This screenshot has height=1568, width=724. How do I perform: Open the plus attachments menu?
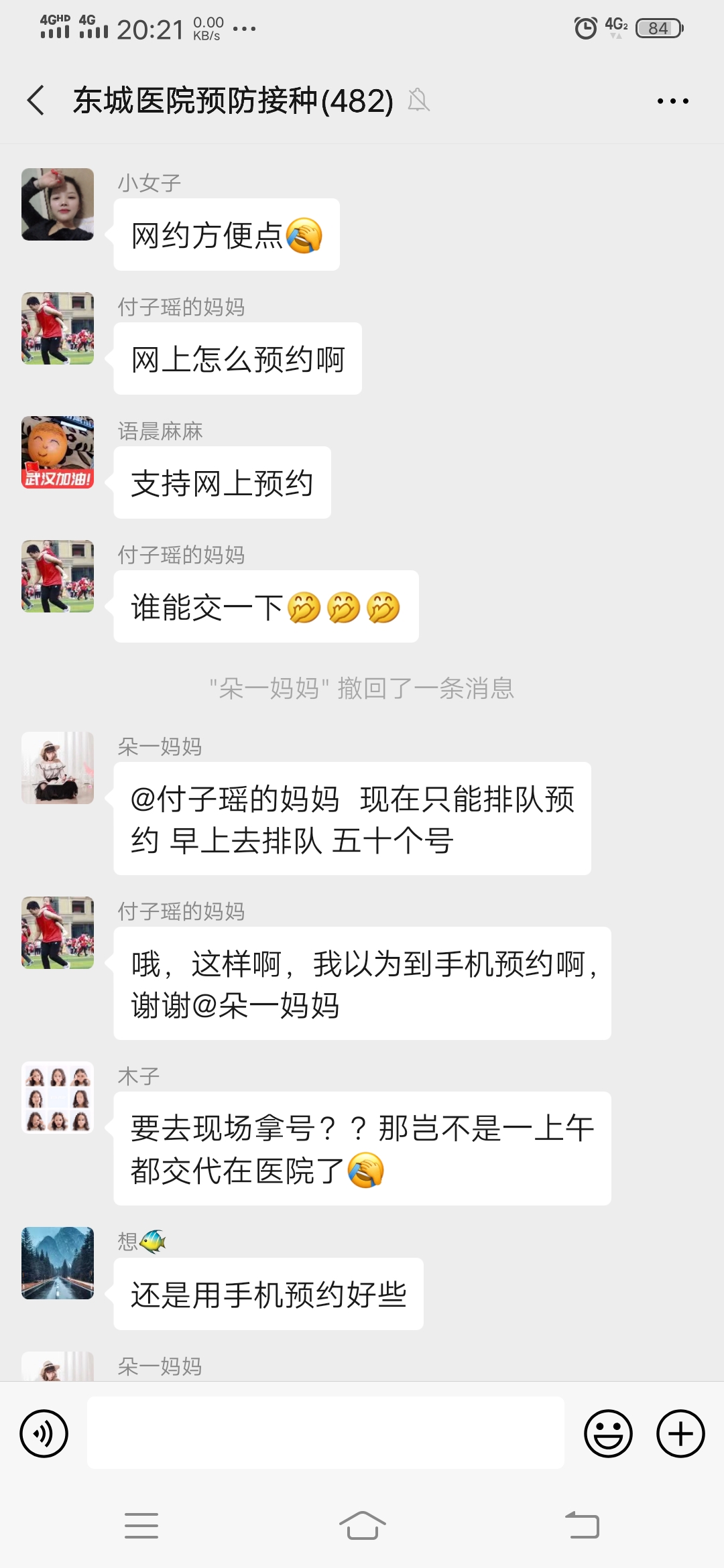point(680,1433)
